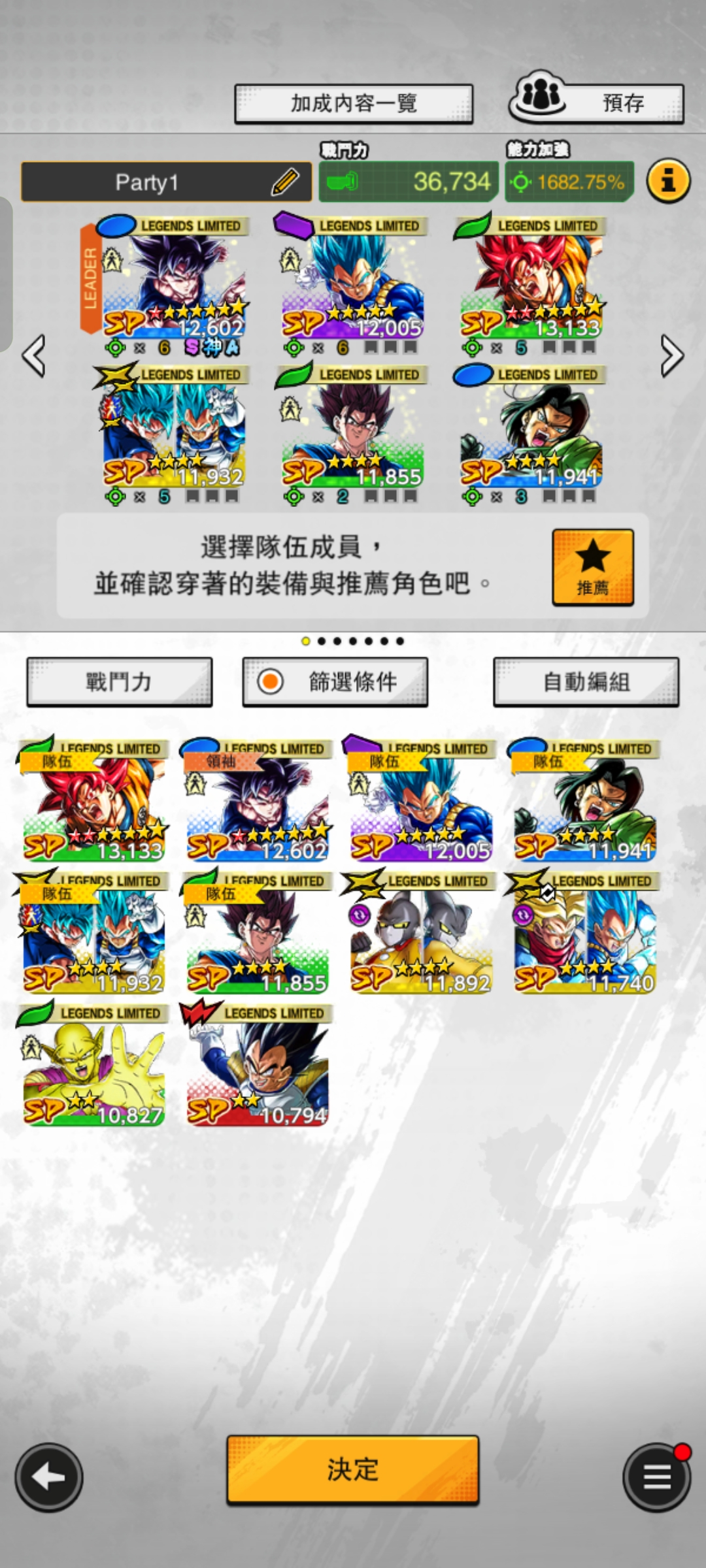The image size is (706, 1568).
Task: Open the 預存 saved parties button
Action: [596, 103]
